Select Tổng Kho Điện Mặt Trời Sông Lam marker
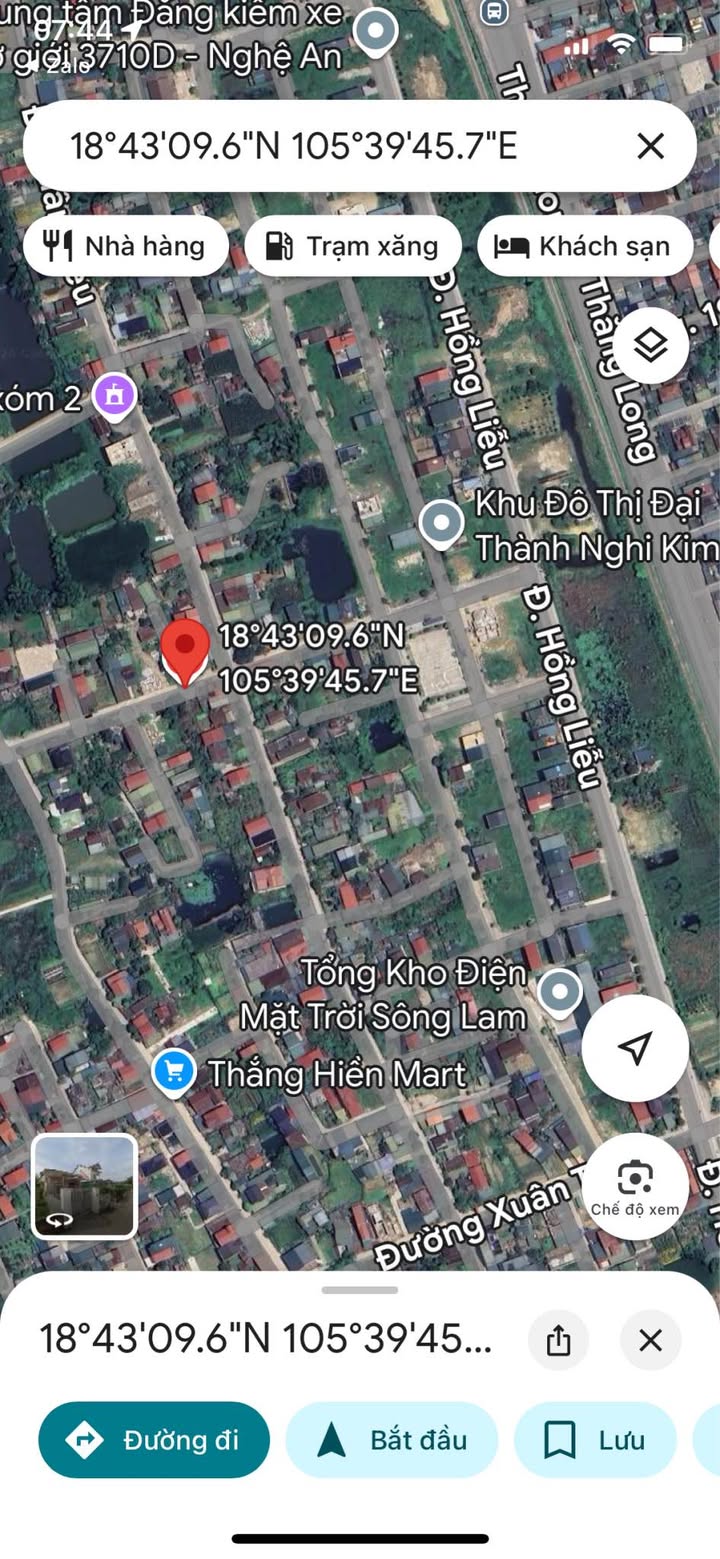This screenshot has width=720, height=1559. 559,993
